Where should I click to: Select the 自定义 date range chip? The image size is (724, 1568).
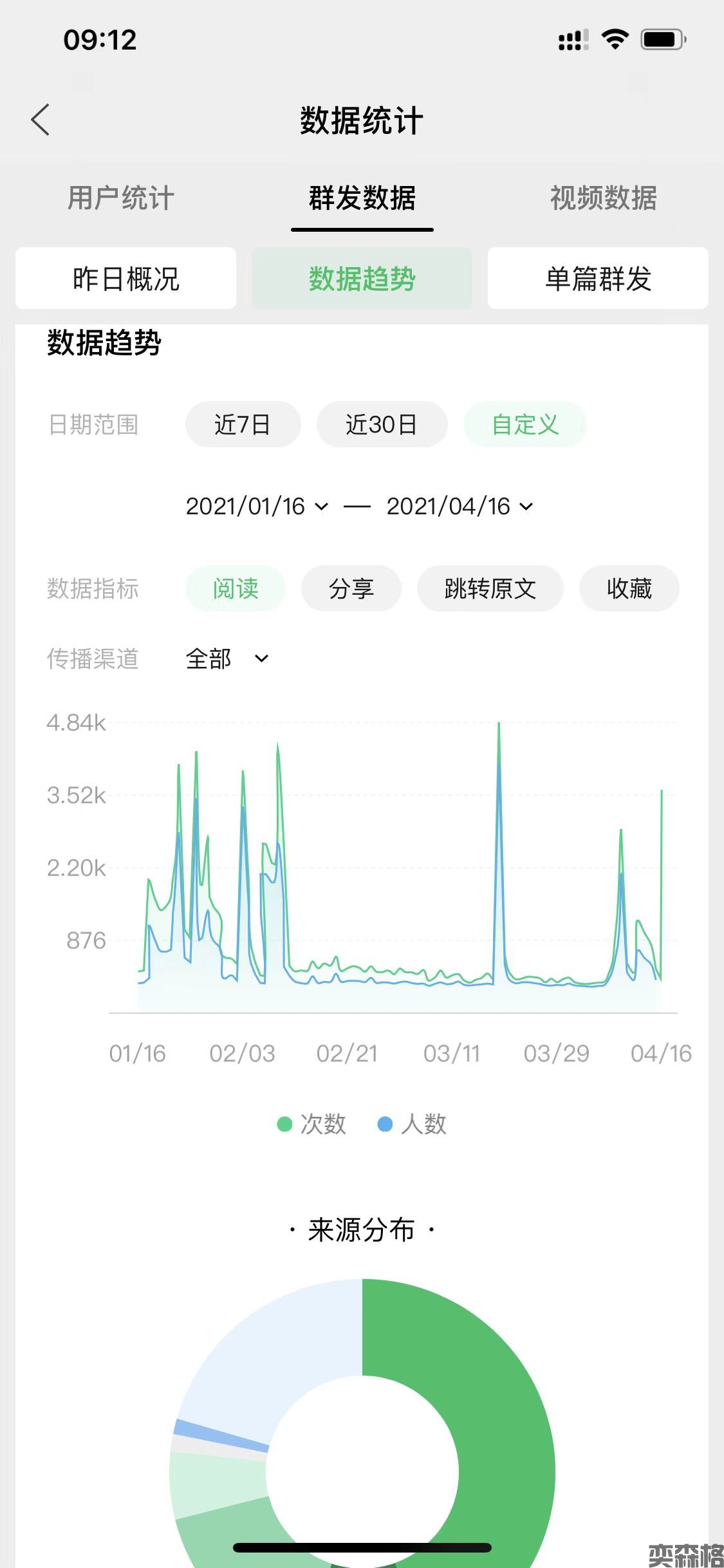524,424
